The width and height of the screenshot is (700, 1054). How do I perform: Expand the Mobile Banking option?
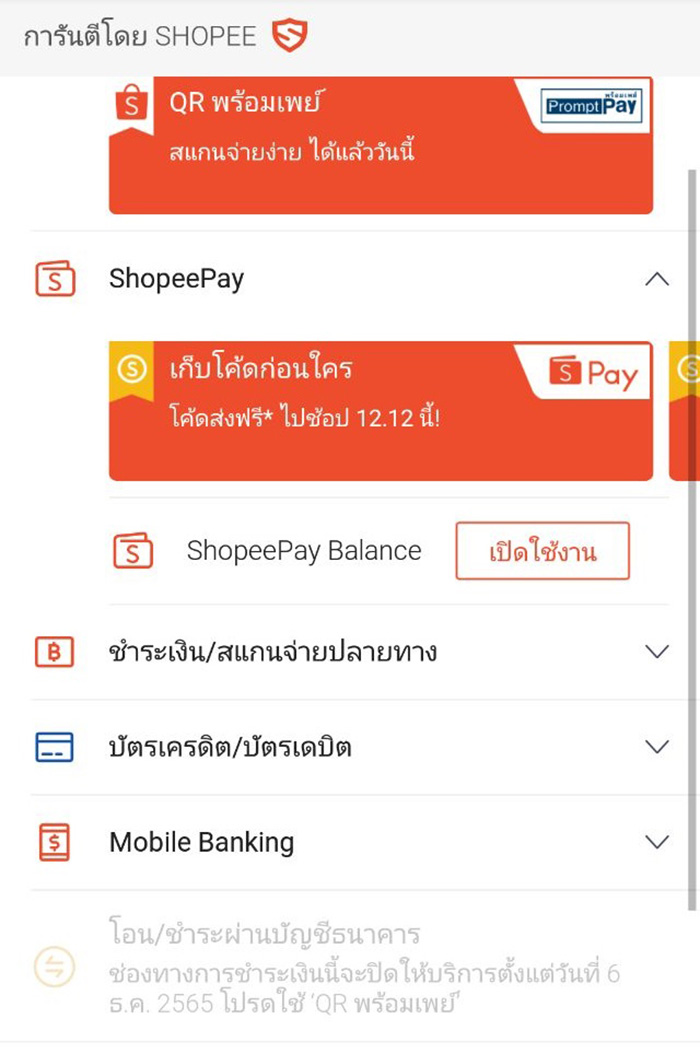click(x=656, y=842)
